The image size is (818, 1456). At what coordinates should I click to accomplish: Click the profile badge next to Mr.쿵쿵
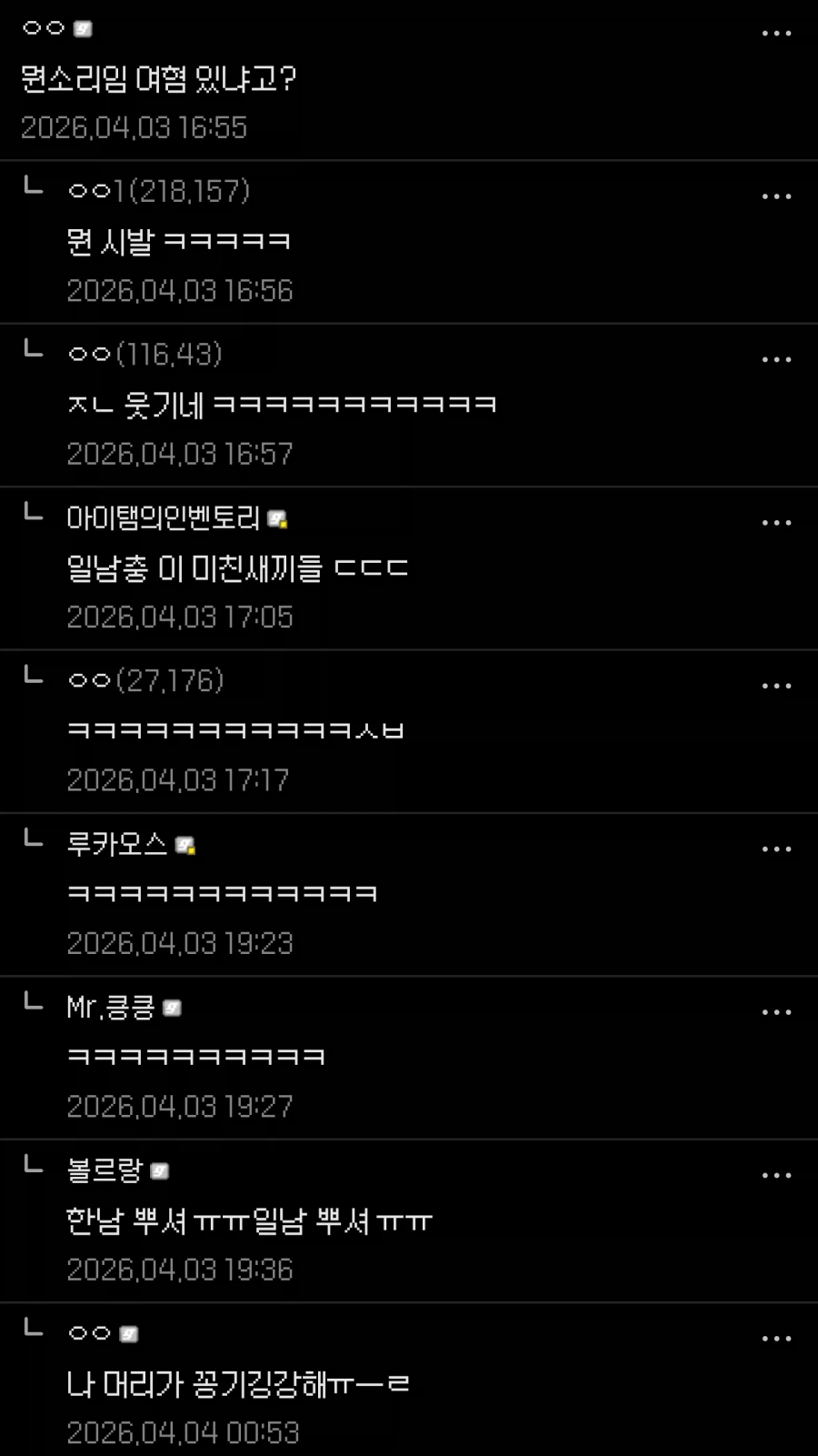(x=172, y=1008)
